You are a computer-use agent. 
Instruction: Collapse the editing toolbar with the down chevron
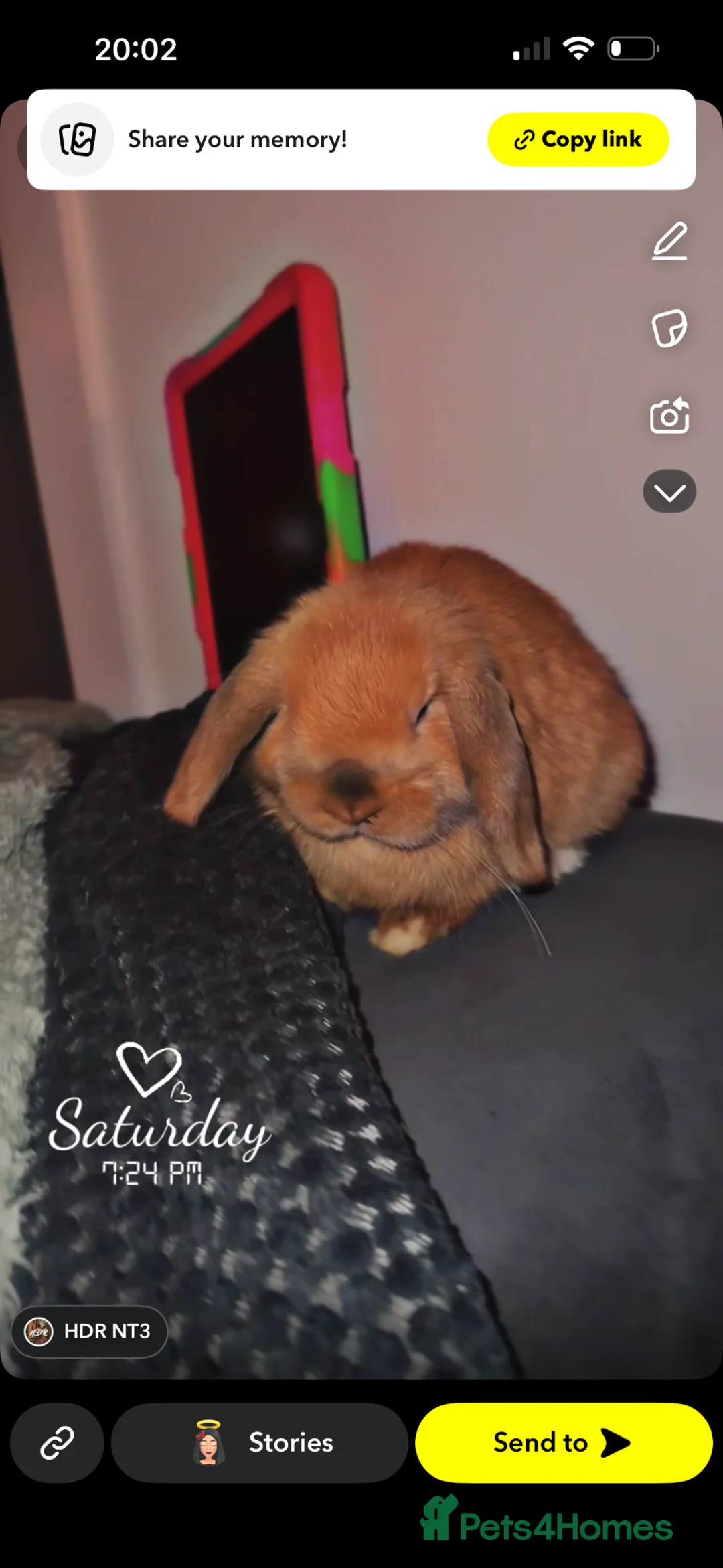point(669,491)
